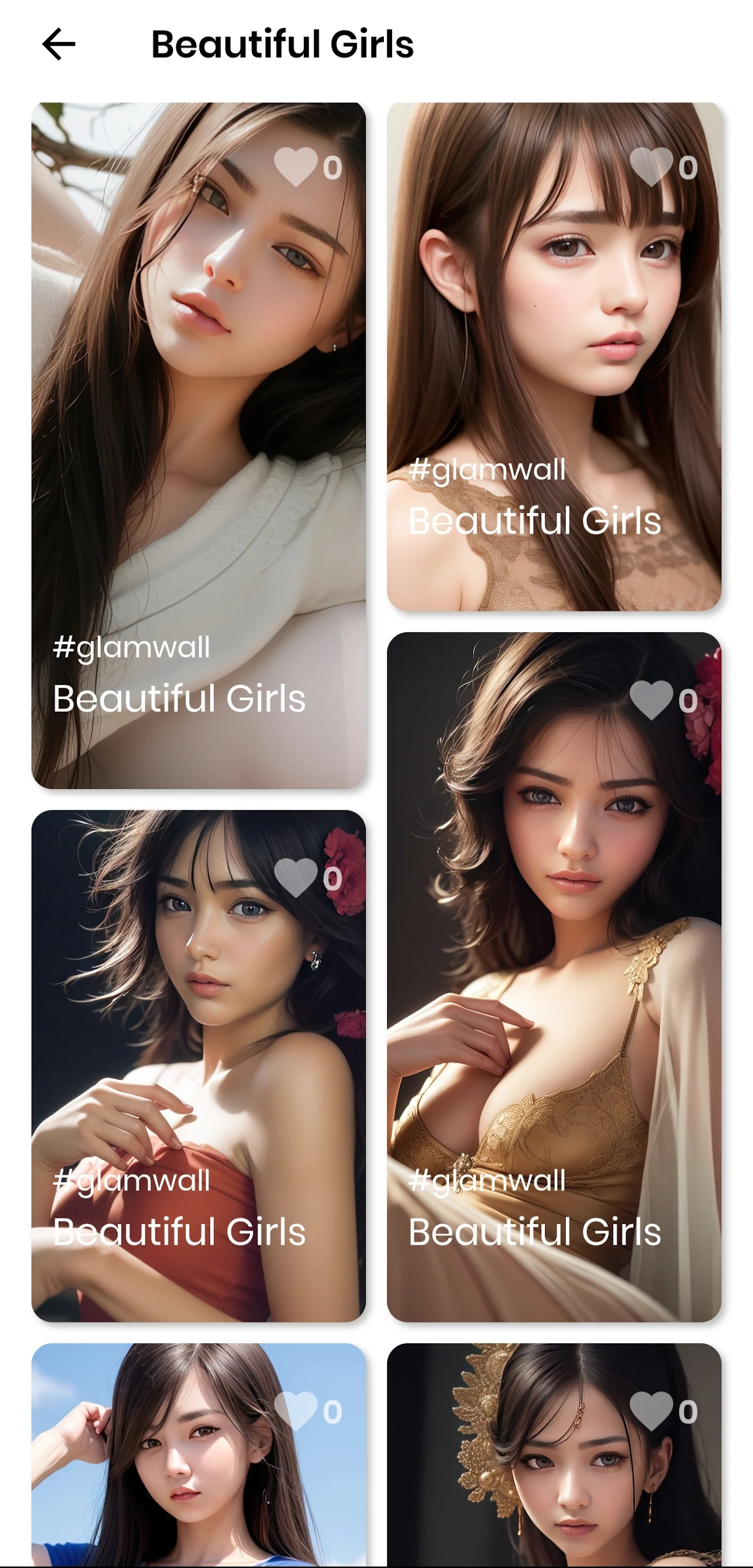
Task: Like the white sweater wallpaper
Action: click(296, 166)
